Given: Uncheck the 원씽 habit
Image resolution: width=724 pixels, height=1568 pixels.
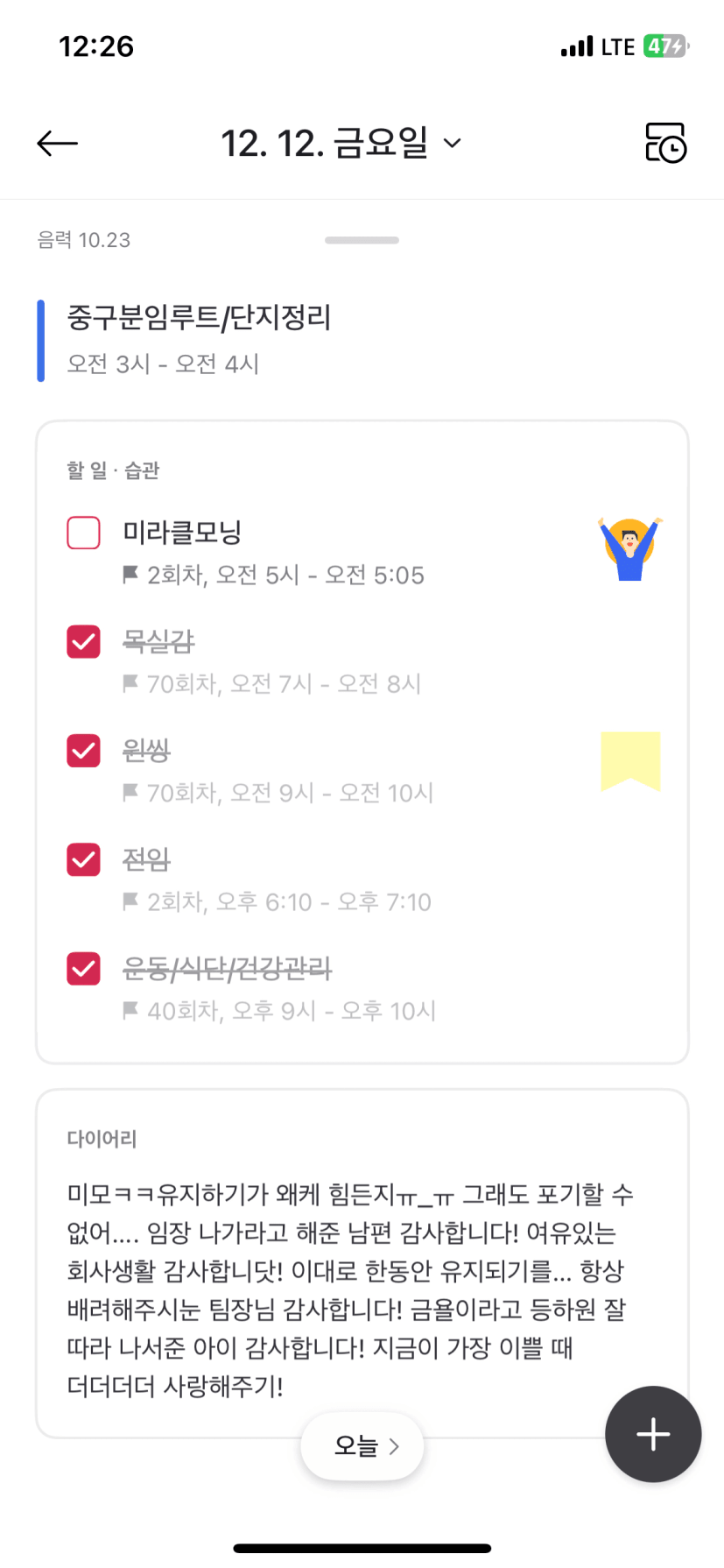Looking at the screenshot, I should [84, 751].
